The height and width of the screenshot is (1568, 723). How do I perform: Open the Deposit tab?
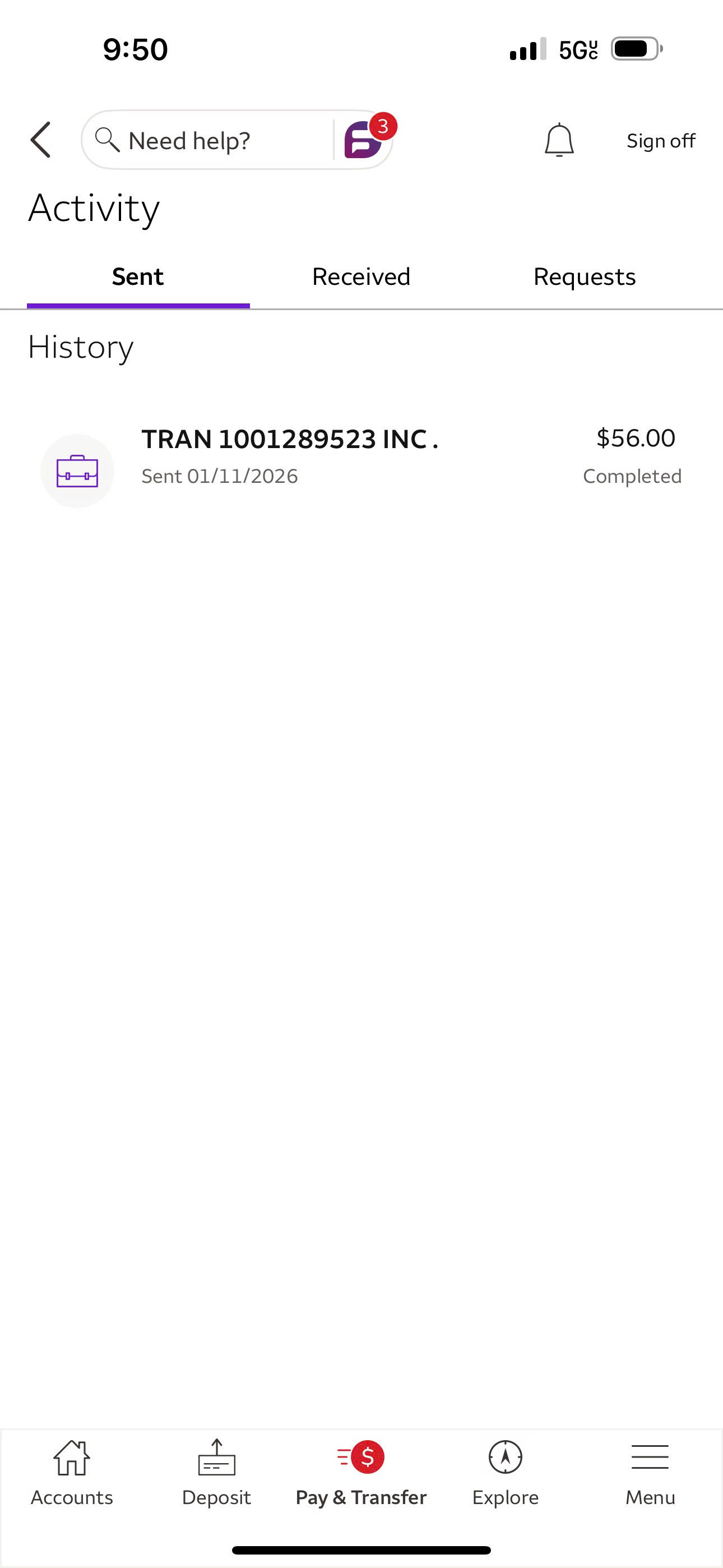point(216,1473)
